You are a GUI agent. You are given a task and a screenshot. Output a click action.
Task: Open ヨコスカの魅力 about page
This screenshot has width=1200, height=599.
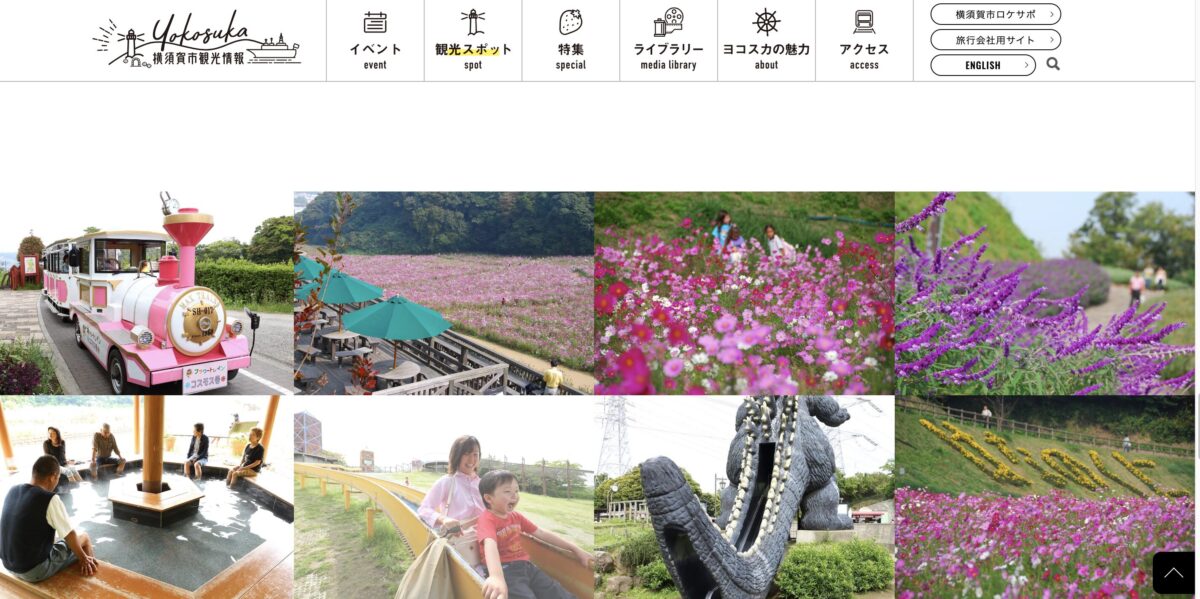766,40
